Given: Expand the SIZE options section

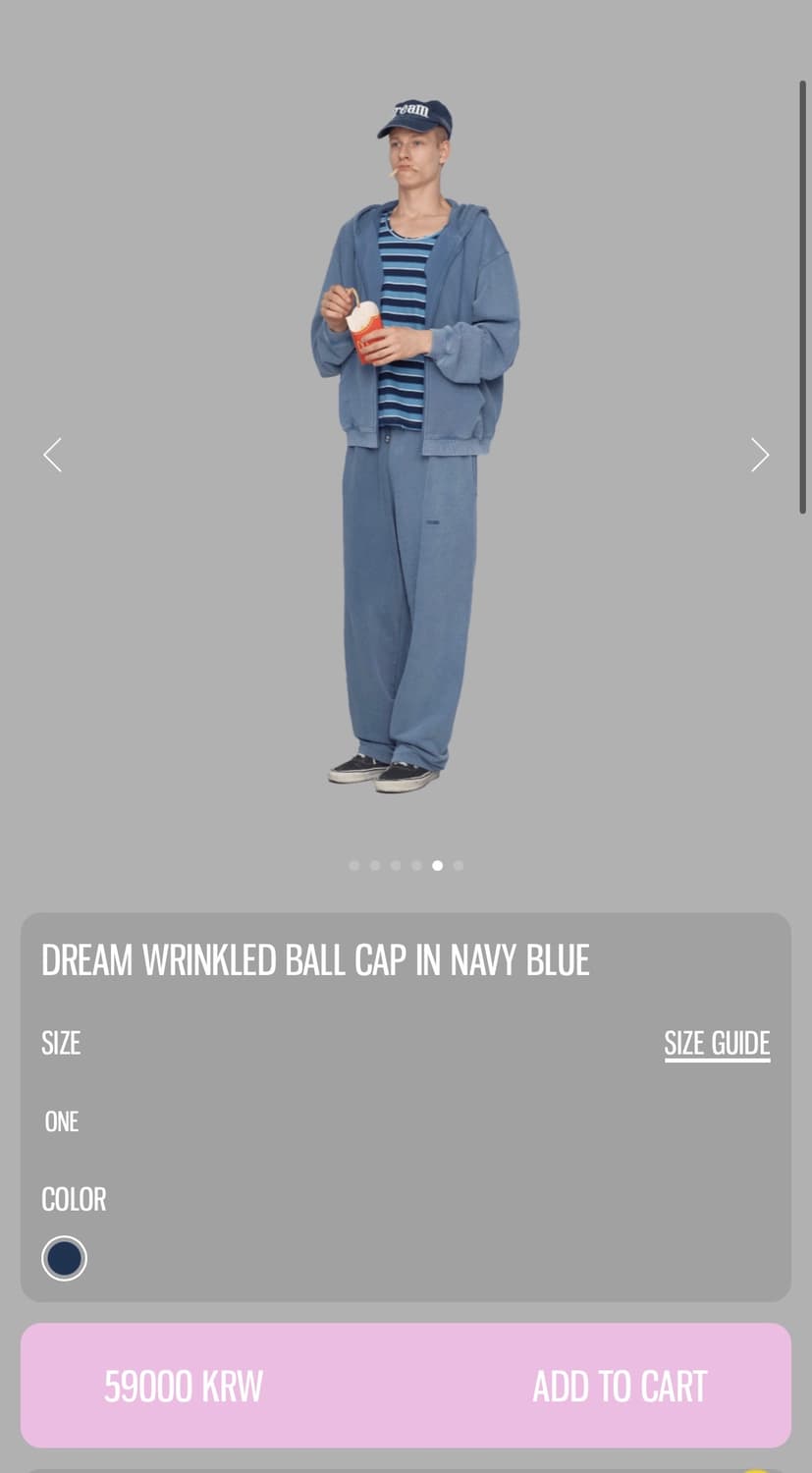Looking at the screenshot, I should click(61, 1043).
